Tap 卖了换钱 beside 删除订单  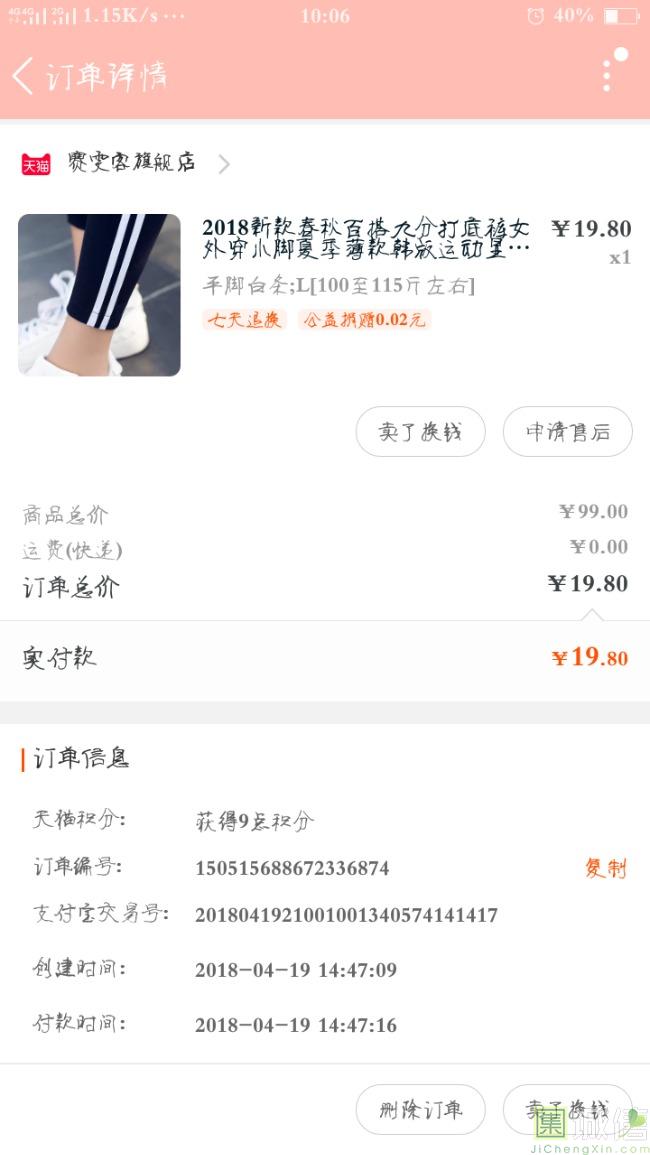[x=567, y=1109]
